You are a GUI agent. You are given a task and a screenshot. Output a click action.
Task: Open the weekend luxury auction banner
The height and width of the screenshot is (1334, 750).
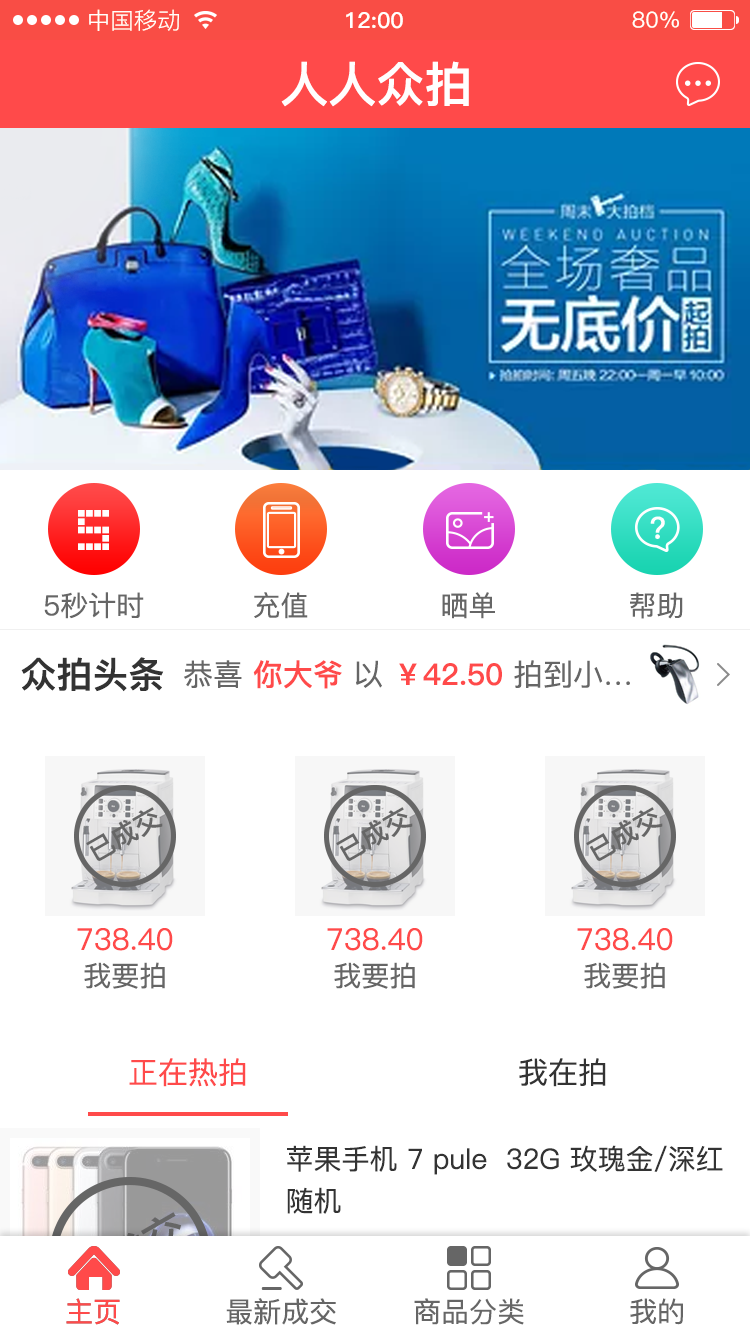375,298
